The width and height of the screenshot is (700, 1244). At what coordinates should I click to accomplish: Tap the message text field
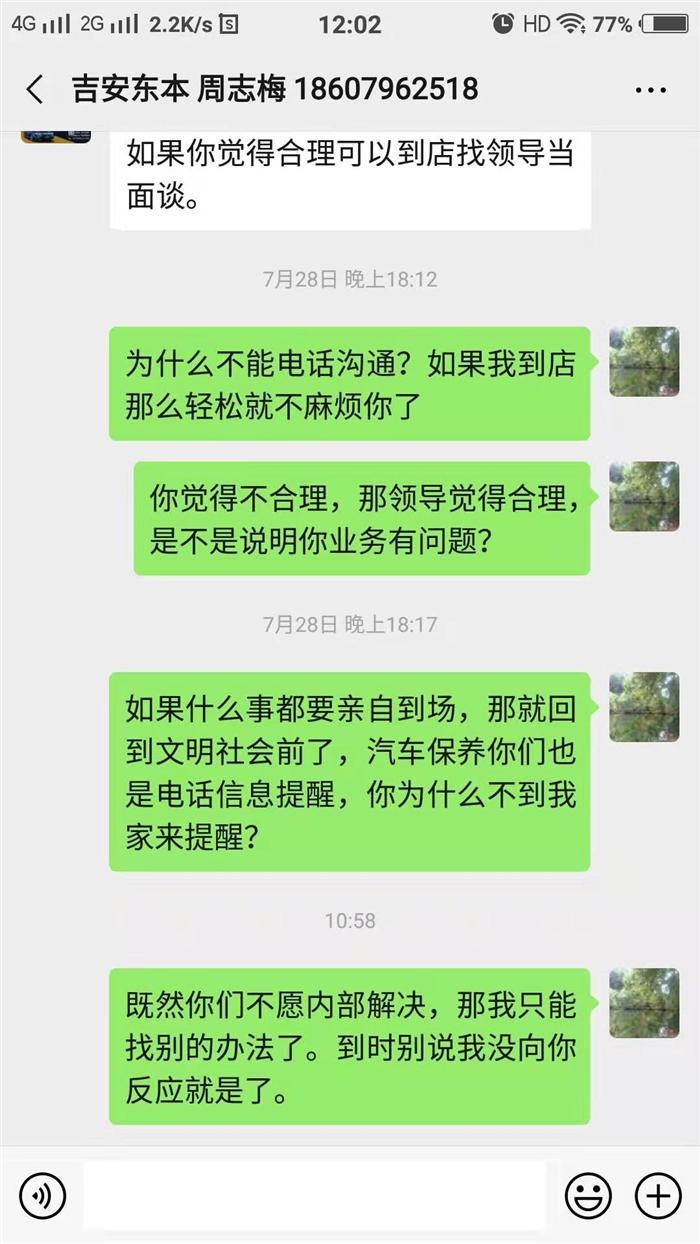[314, 1194]
